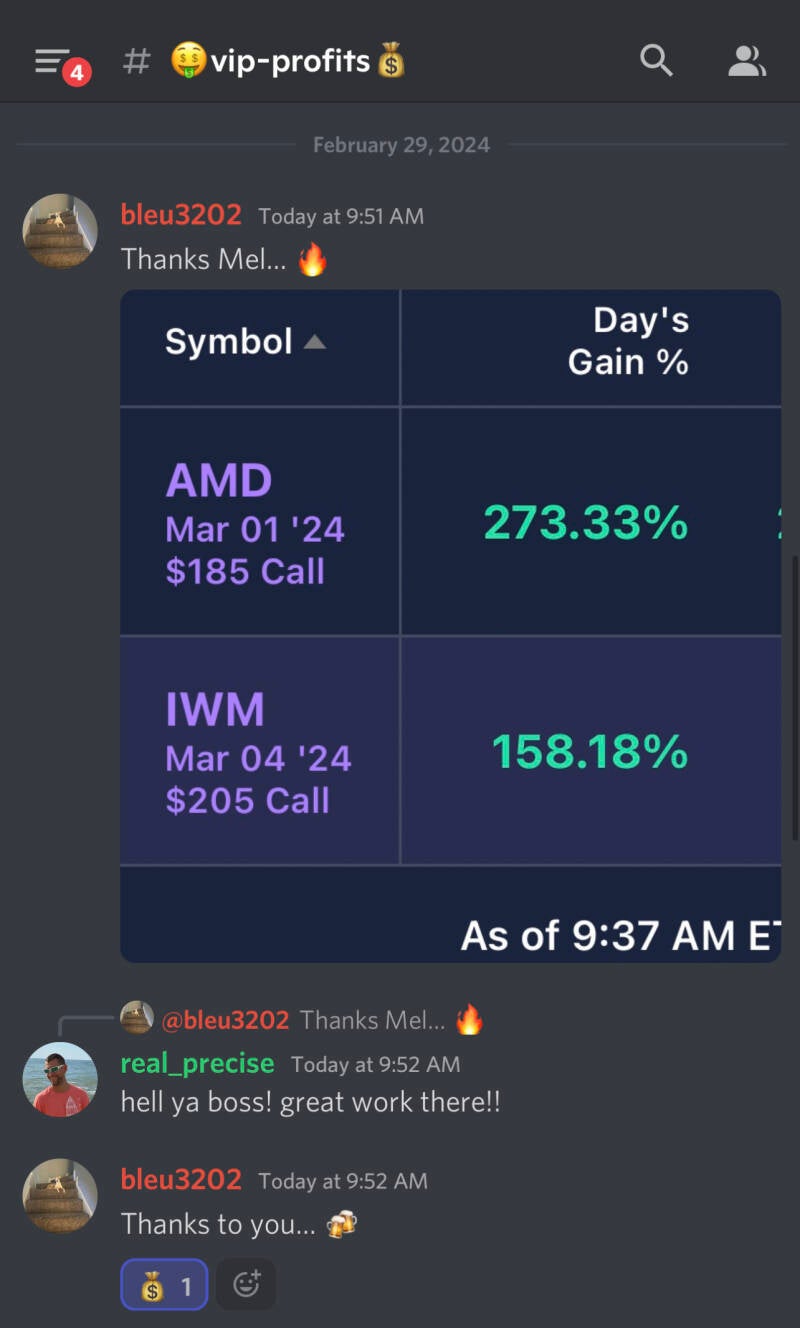This screenshot has height=1328, width=800.
Task: Search messages in vip-profits channel
Action: click(656, 61)
